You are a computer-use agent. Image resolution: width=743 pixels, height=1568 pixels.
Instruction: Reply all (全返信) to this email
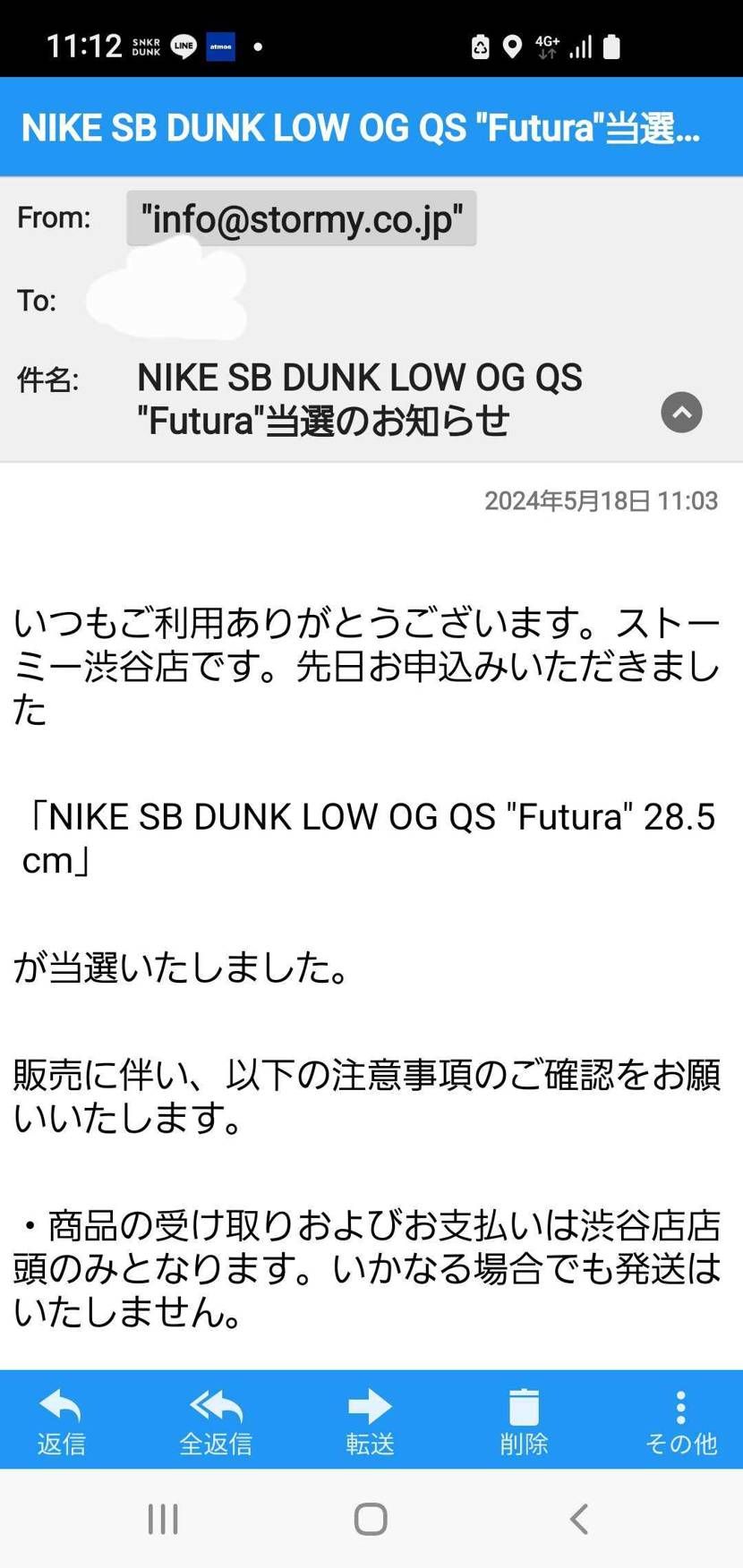[x=216, y=1420]
